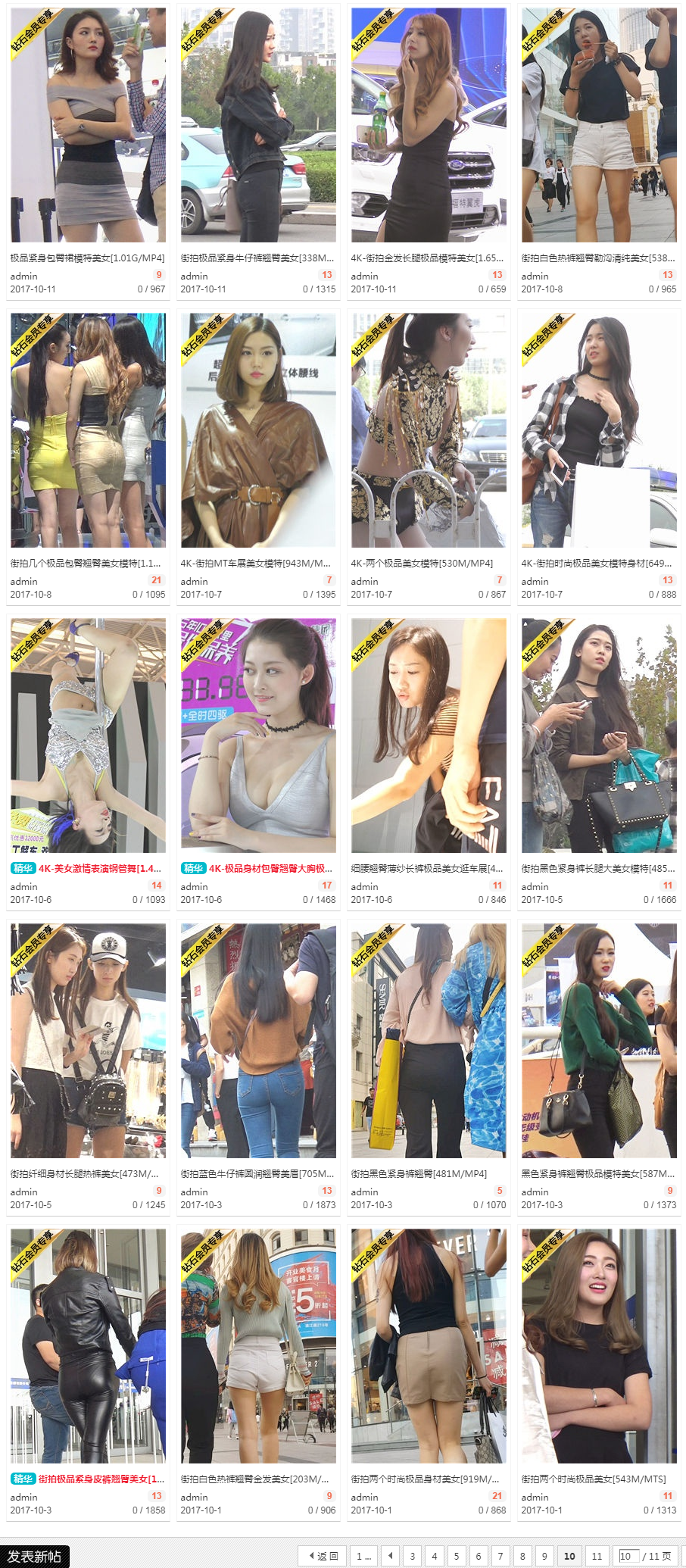
Task: Jump to first page via '1 ...'
Action: tap(364, 1556)
